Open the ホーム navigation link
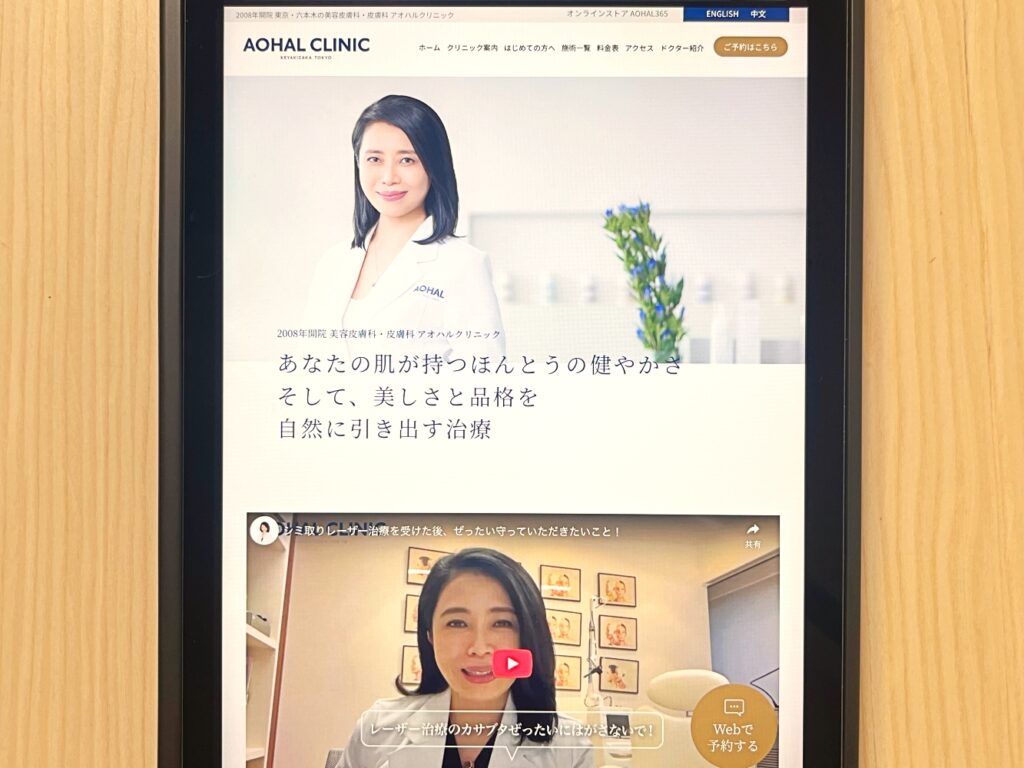This screenshot has width=1024, height=768. (429, 48)
